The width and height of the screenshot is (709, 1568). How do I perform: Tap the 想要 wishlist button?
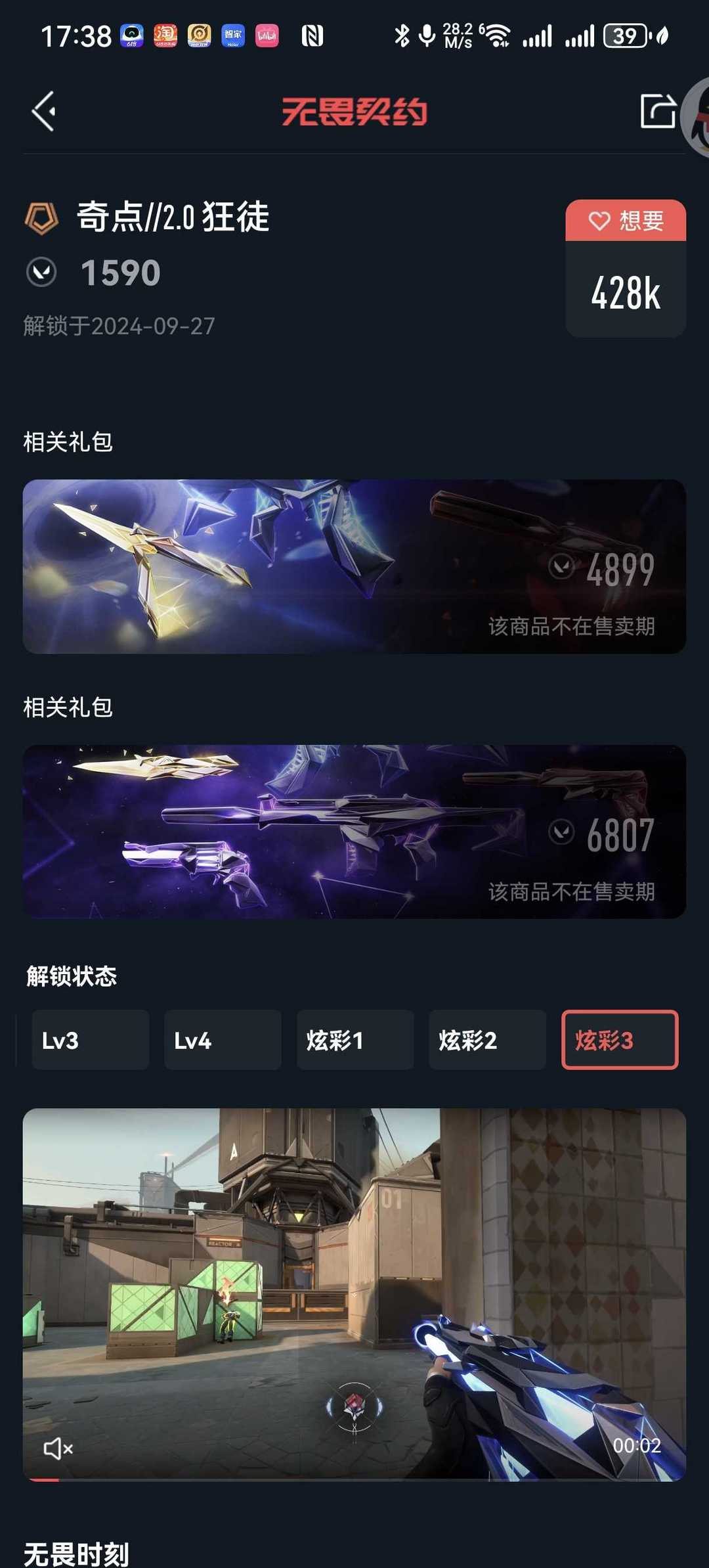click(x=626, y=220)
